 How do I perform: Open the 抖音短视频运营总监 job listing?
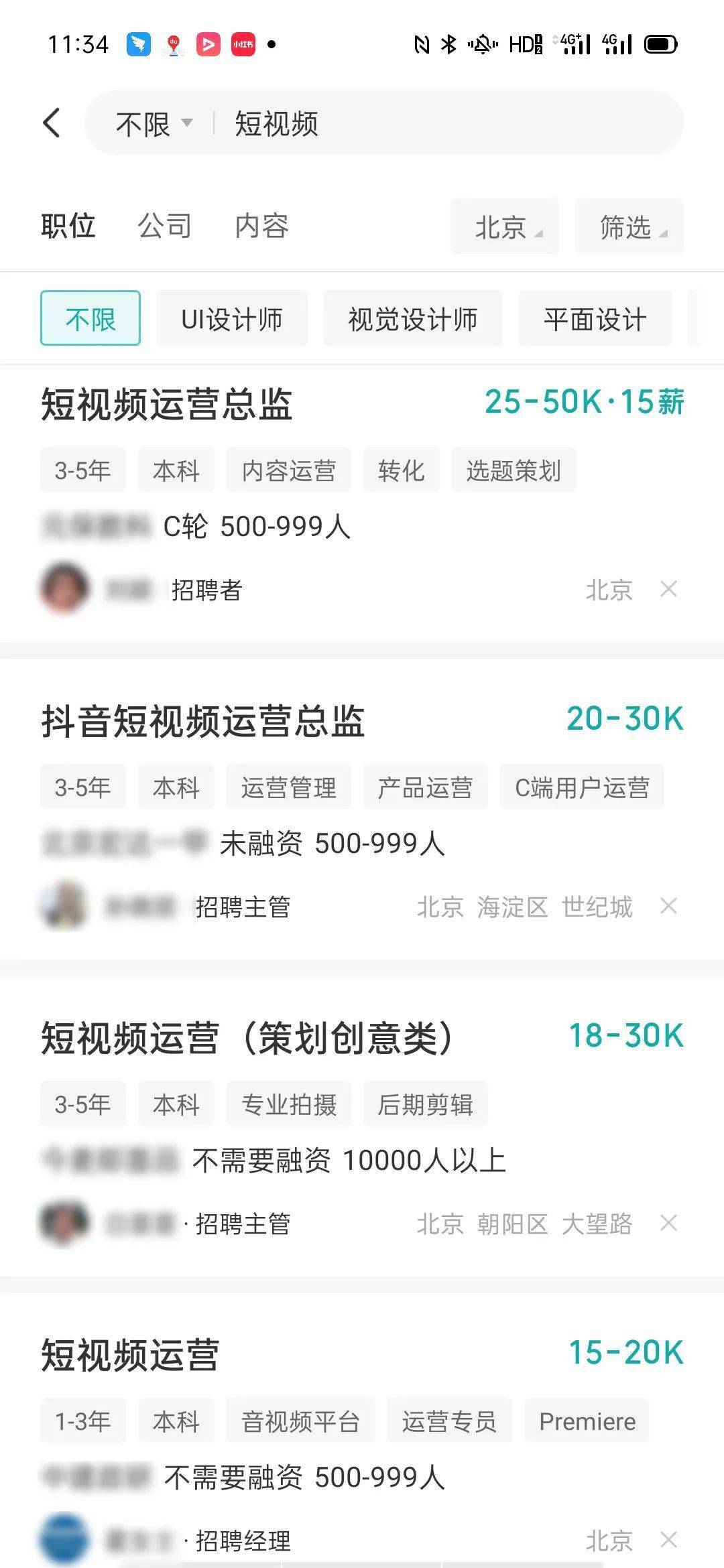coord(203,722)
